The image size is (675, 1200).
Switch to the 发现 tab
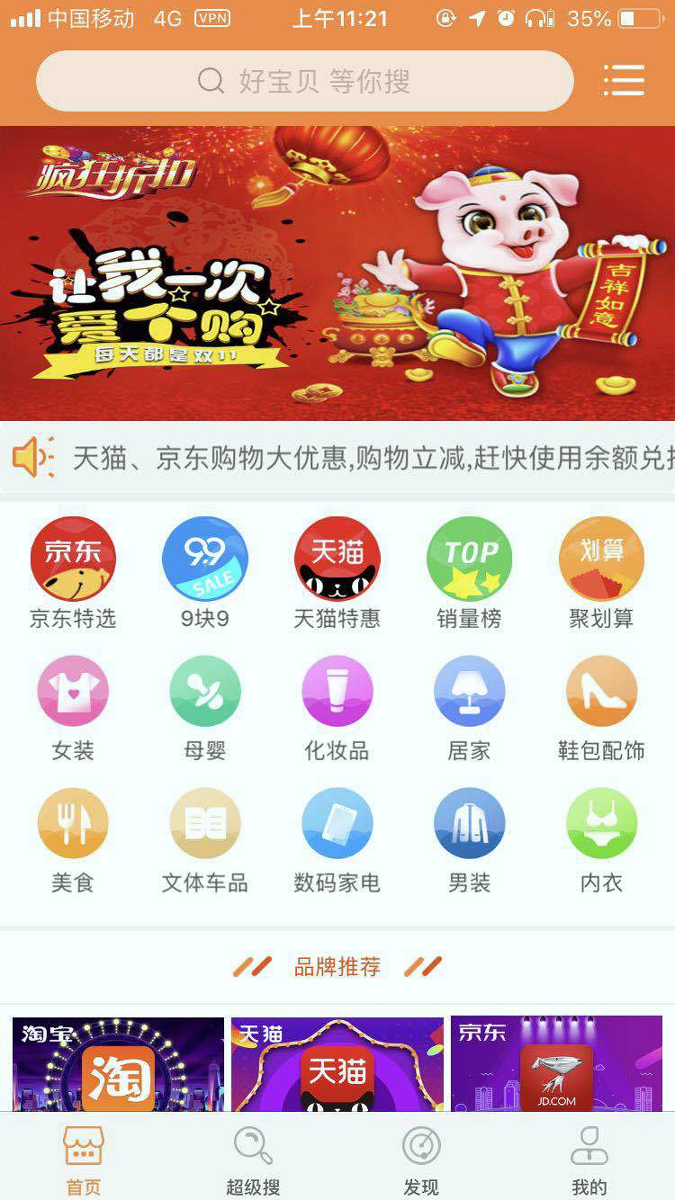pos(421,1158)
